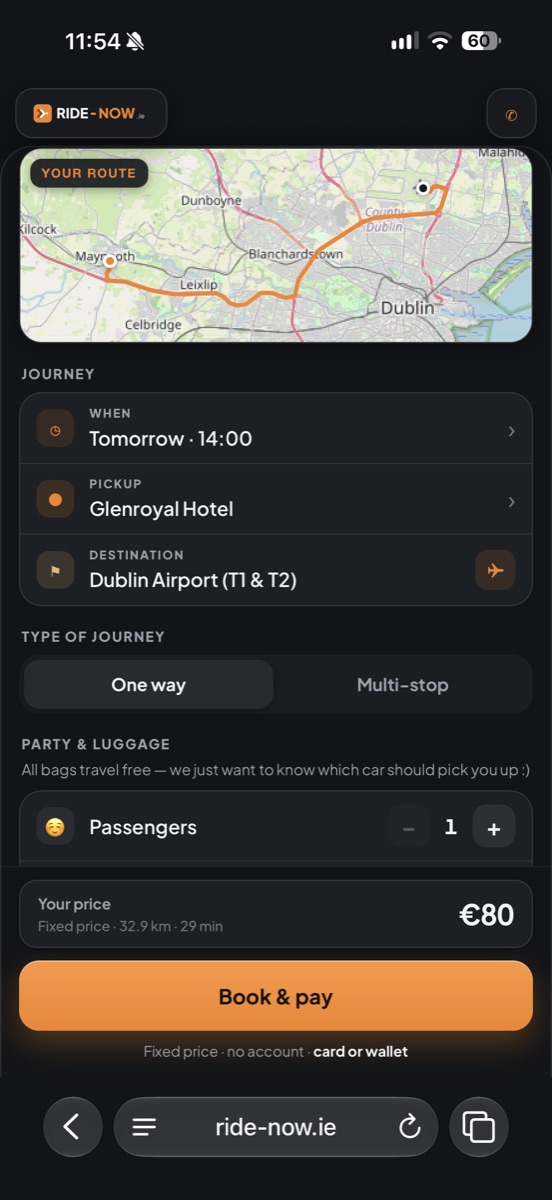This screenshot has width=552, height=1200.
Task: Increase the passengers count
Action: [x=494, y=827]
